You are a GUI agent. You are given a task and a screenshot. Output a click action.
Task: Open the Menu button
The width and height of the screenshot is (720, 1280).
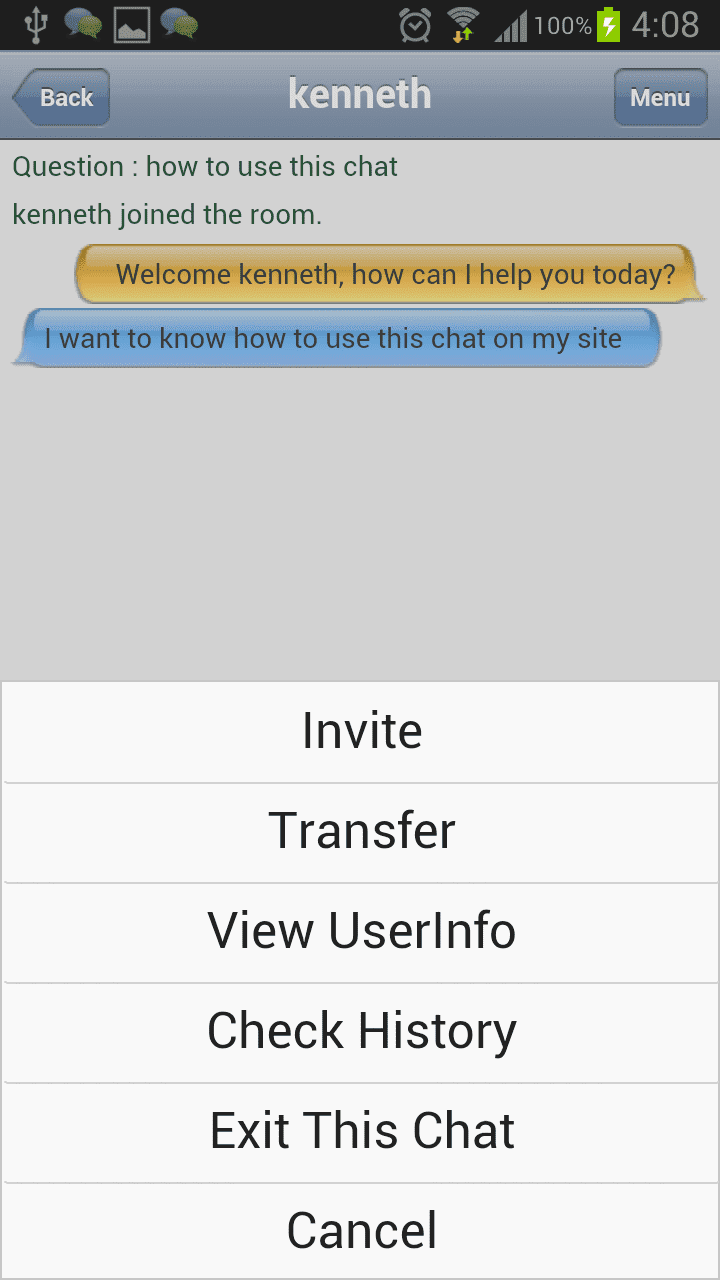[660, 98]
